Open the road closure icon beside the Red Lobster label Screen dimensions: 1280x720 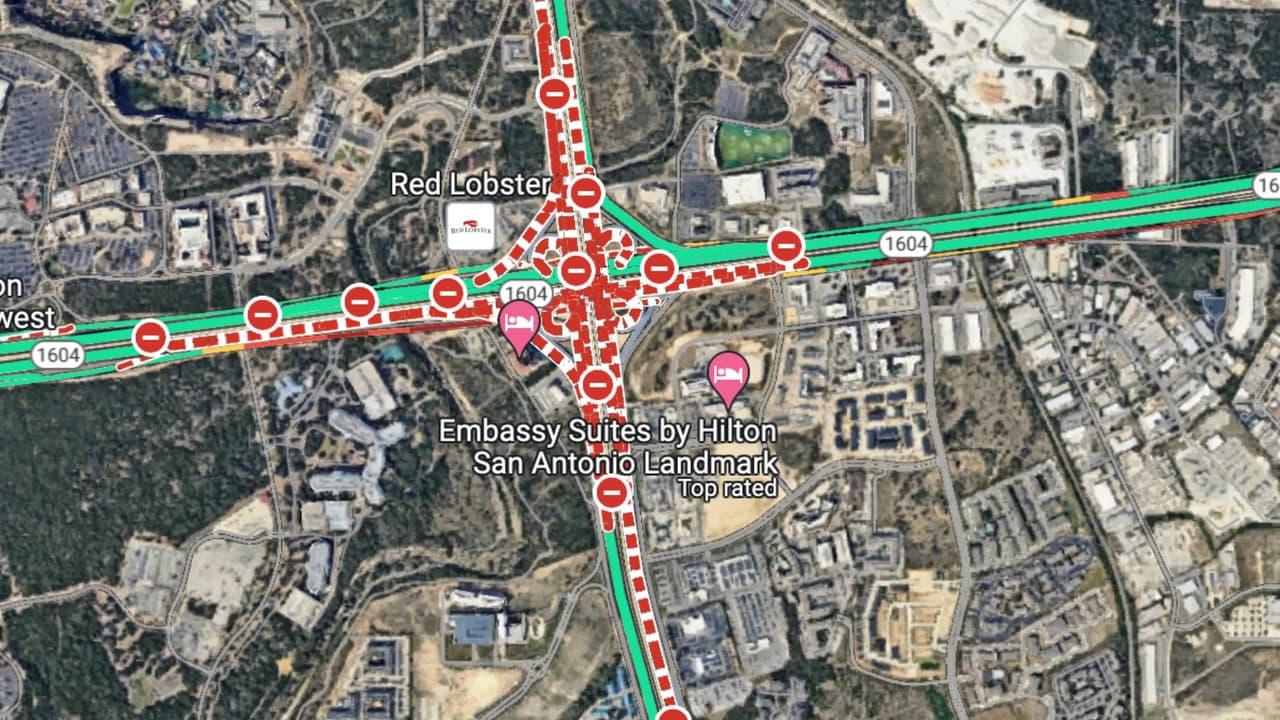tap(586, 192)
